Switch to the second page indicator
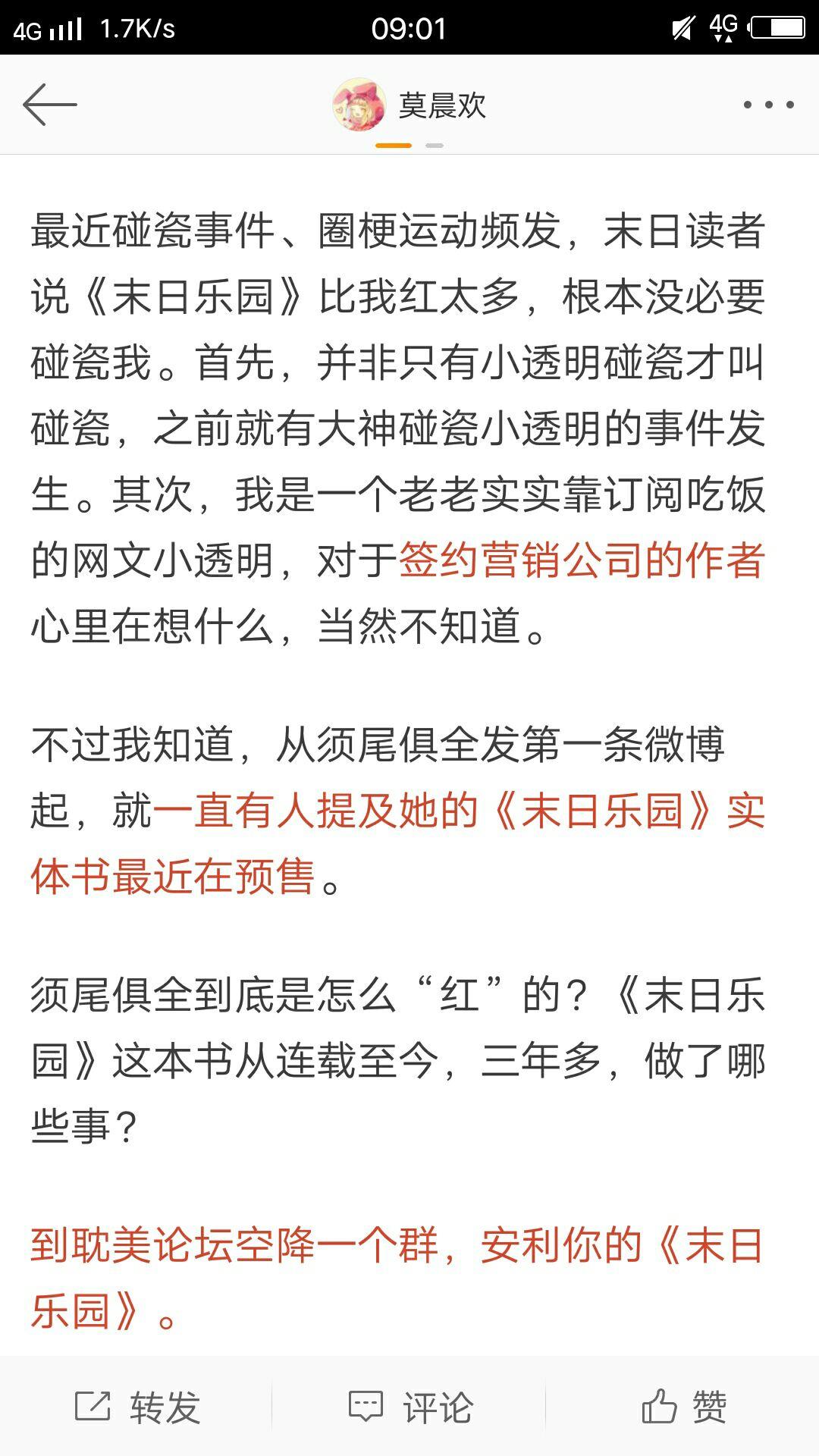 [x=434, y=145]
